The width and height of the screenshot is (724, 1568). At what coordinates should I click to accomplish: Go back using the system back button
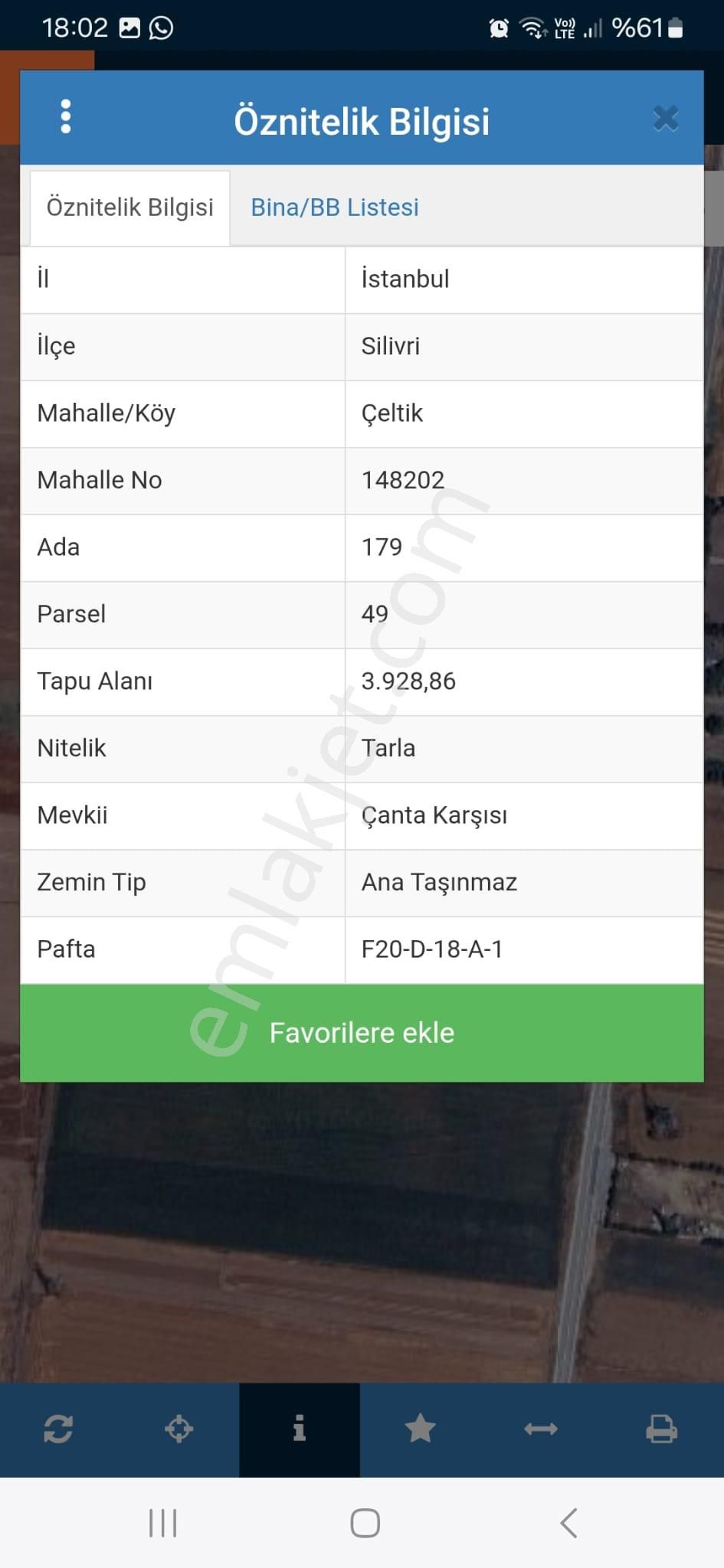click(568, 1523)
